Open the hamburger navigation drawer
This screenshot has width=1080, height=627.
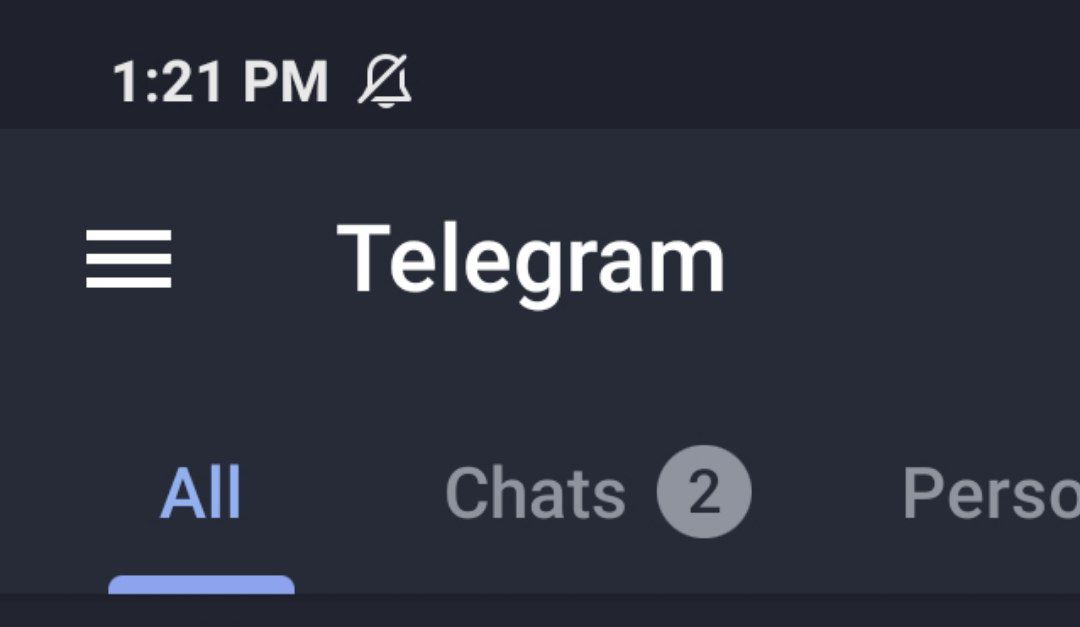point(128,259)
